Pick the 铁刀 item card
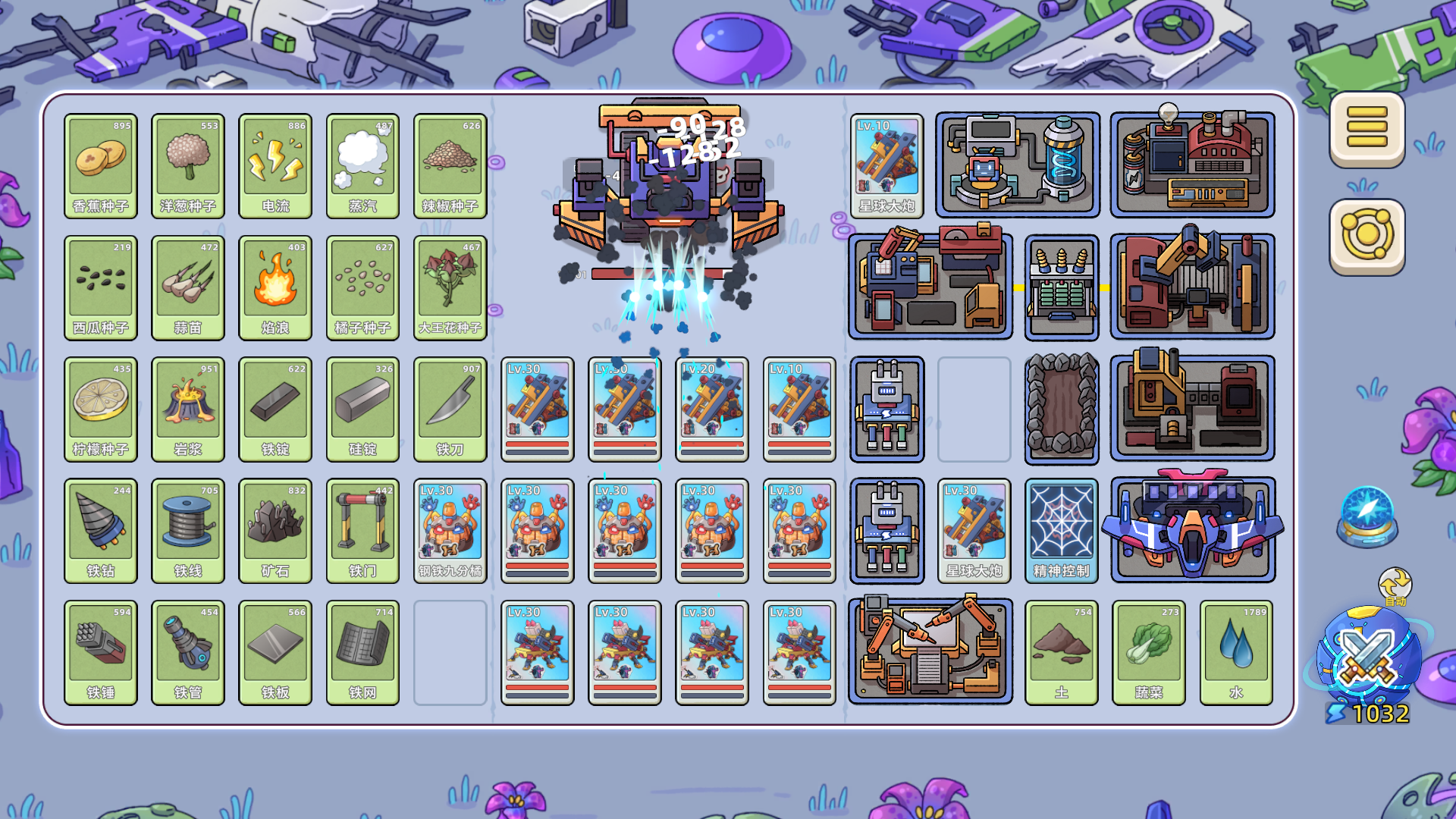This screenshot has width=1456, height=819. click(x=450, y=409)
